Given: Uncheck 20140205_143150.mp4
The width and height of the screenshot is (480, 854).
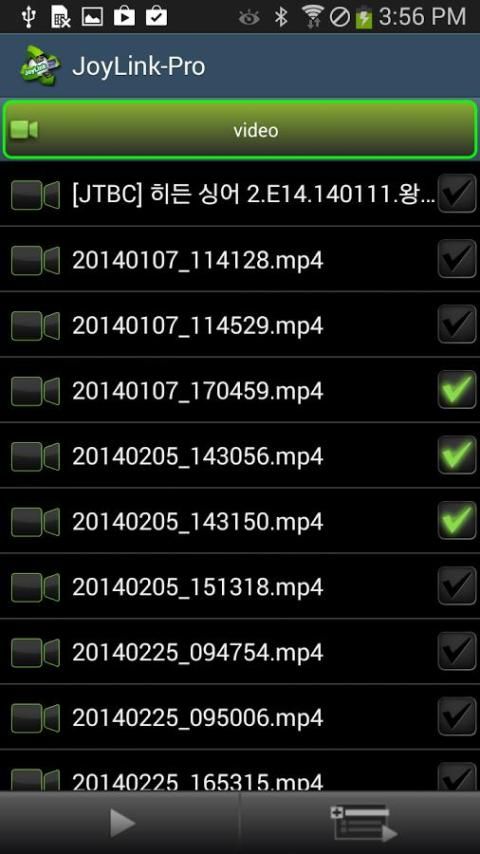Looking at the screenshot, I should click(457, 521).
